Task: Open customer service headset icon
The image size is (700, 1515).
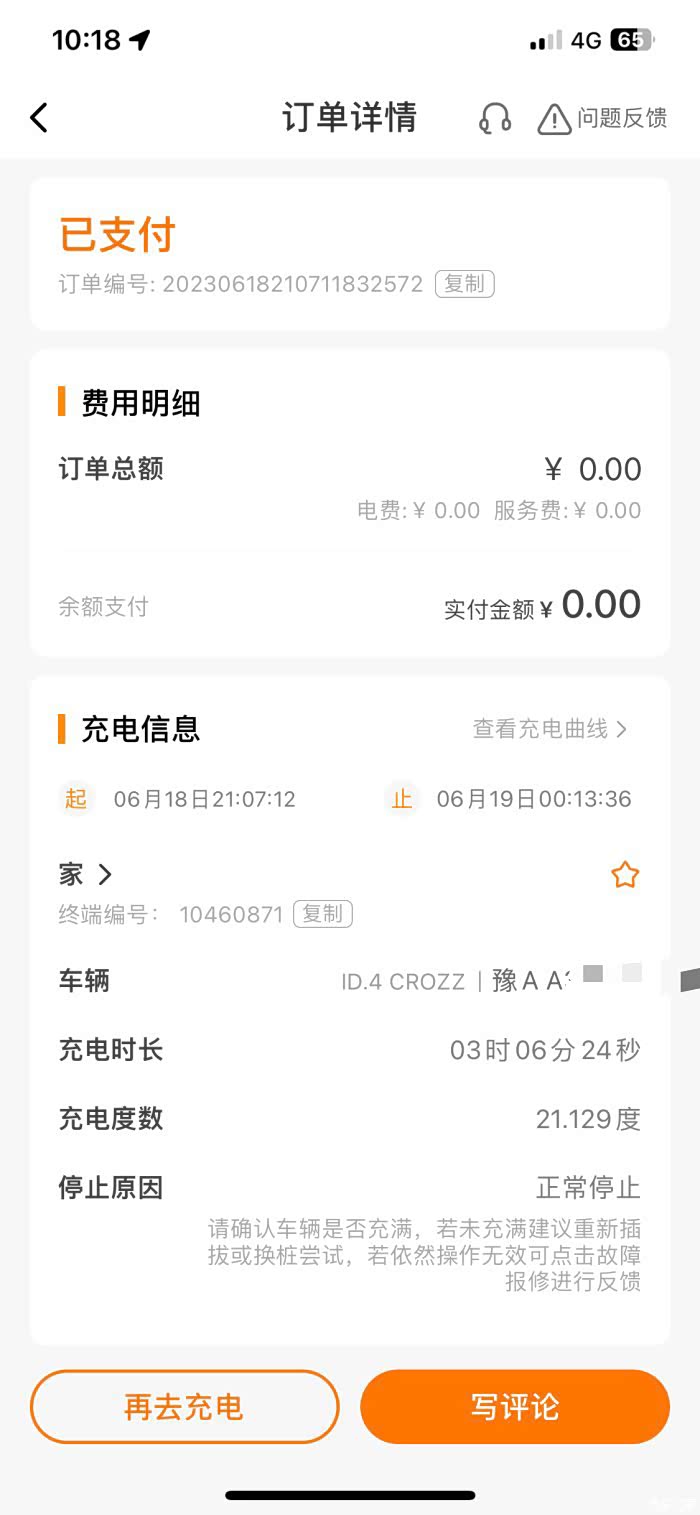Action: (x=495, y=119)
